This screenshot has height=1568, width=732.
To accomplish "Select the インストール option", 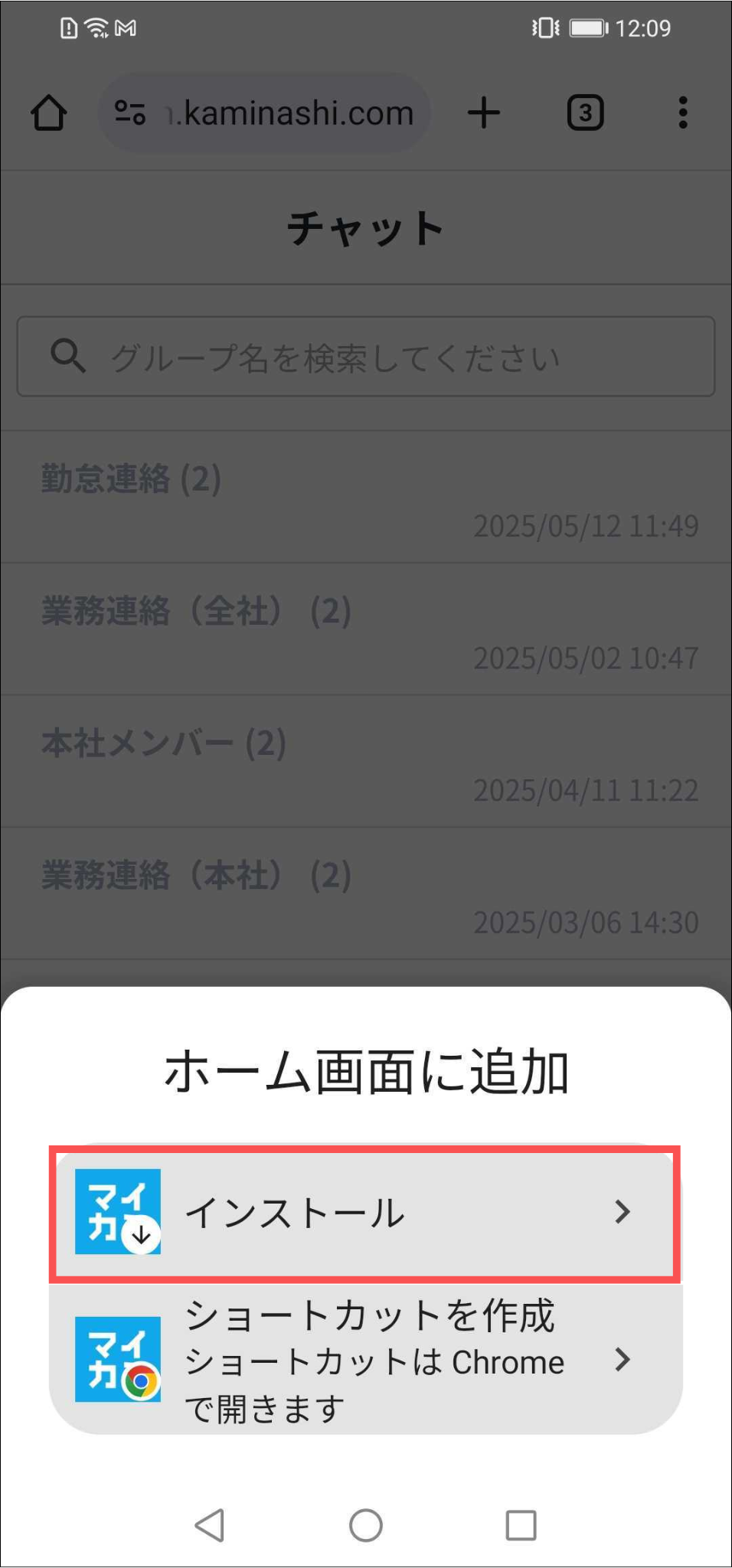I will pos(365,1214).
